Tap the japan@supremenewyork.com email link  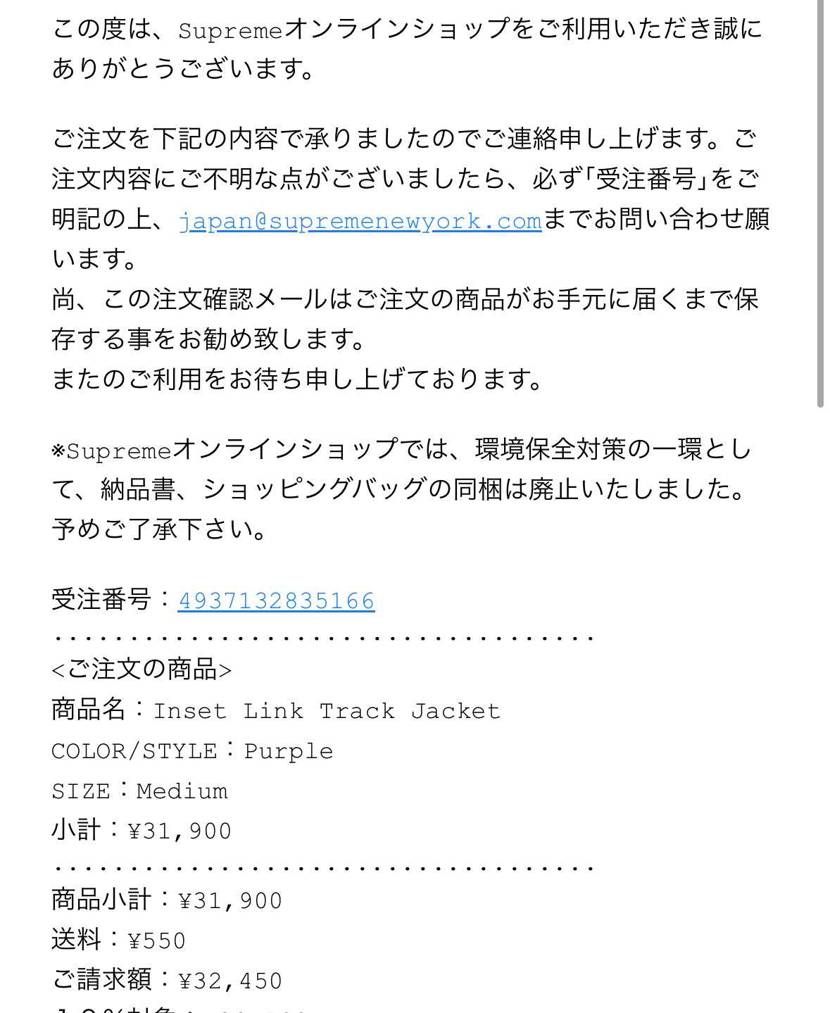[x=360, y=221]
